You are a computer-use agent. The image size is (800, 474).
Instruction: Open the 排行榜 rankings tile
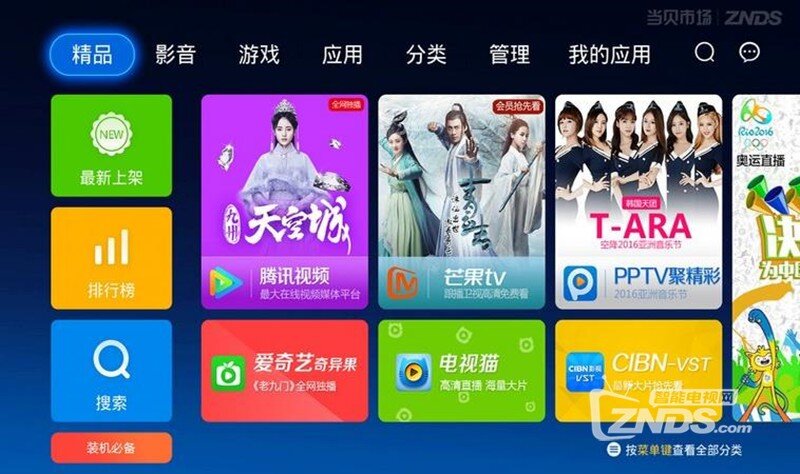[111, 258]
